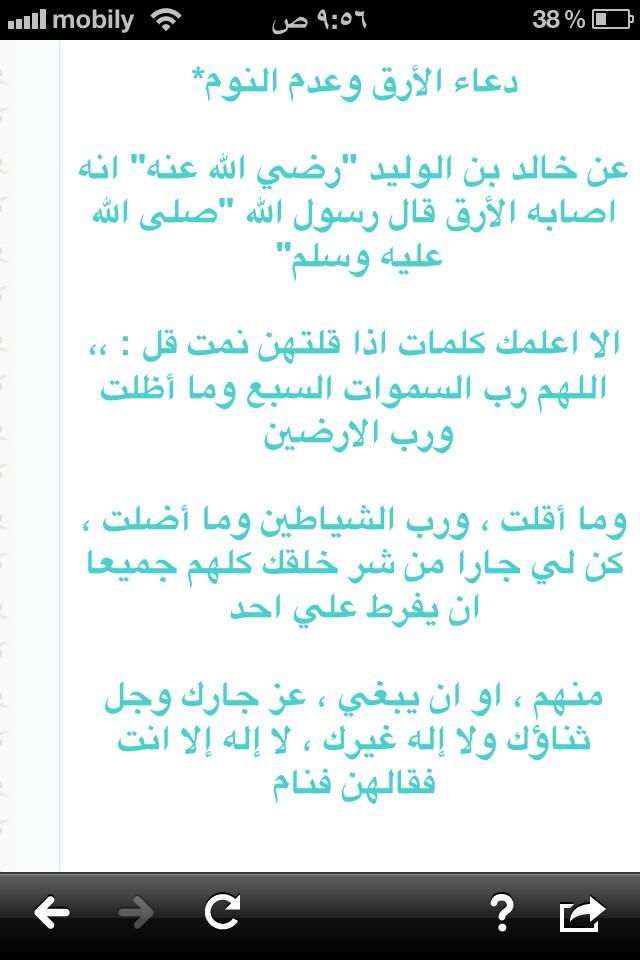
Task: Tap the forward arrow in toolbar
Action: click(136, 913)
